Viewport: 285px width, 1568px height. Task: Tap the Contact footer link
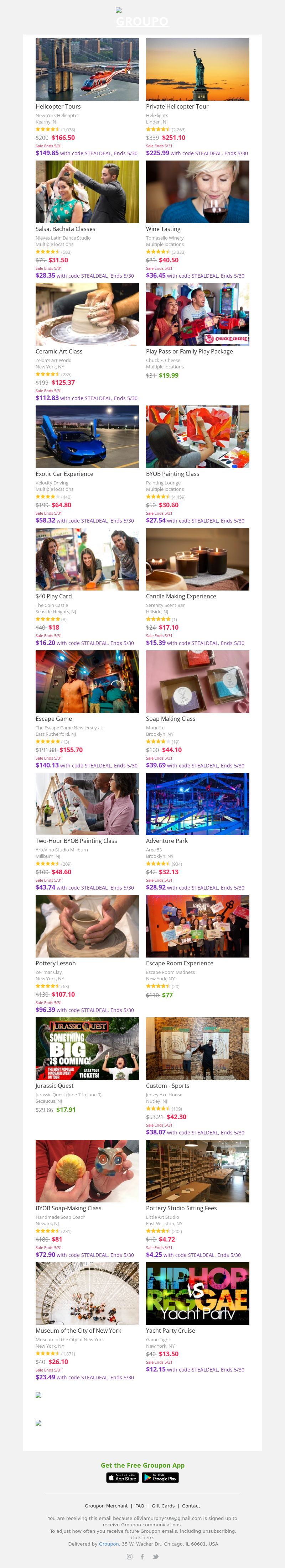(x=191, y=1505)
